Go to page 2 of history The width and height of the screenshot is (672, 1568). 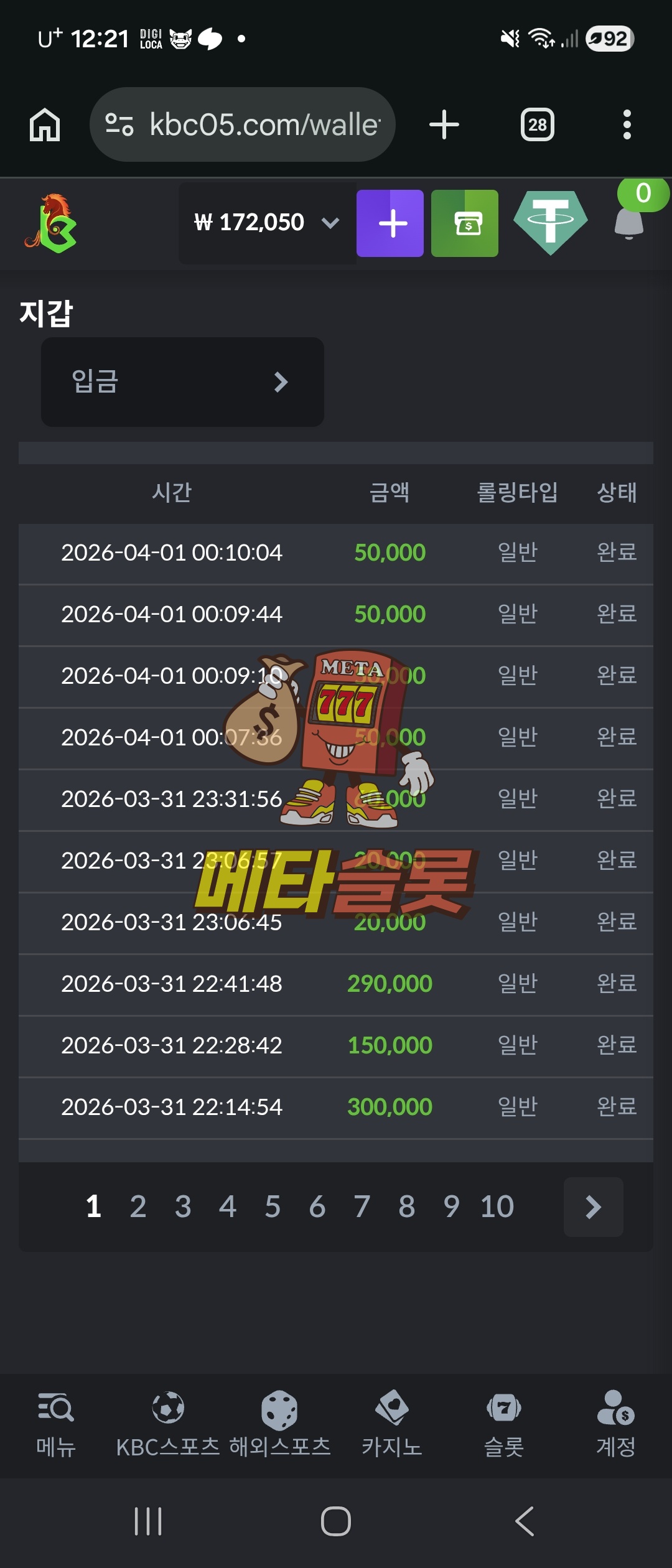pos(138,1206)
